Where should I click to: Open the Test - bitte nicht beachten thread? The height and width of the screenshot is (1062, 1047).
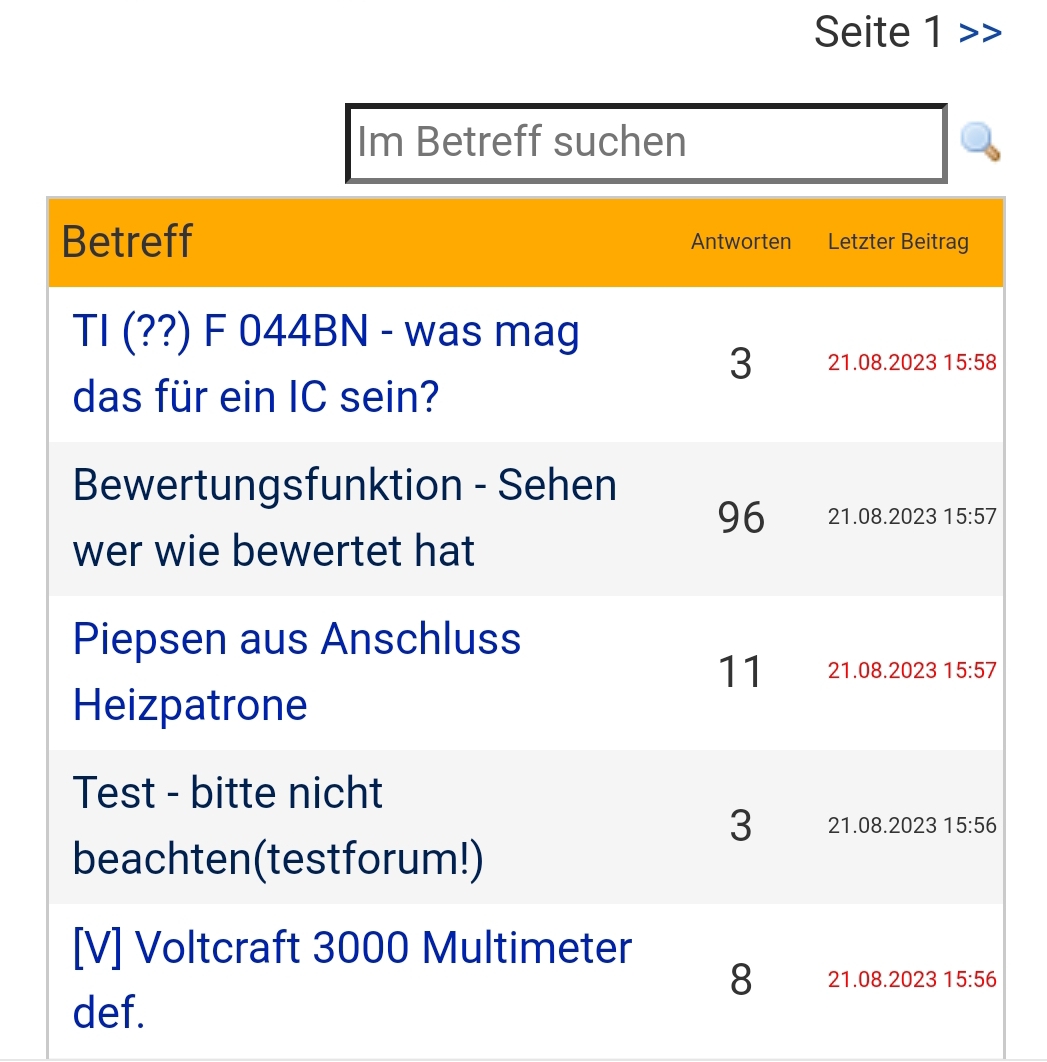coord(278,826)
